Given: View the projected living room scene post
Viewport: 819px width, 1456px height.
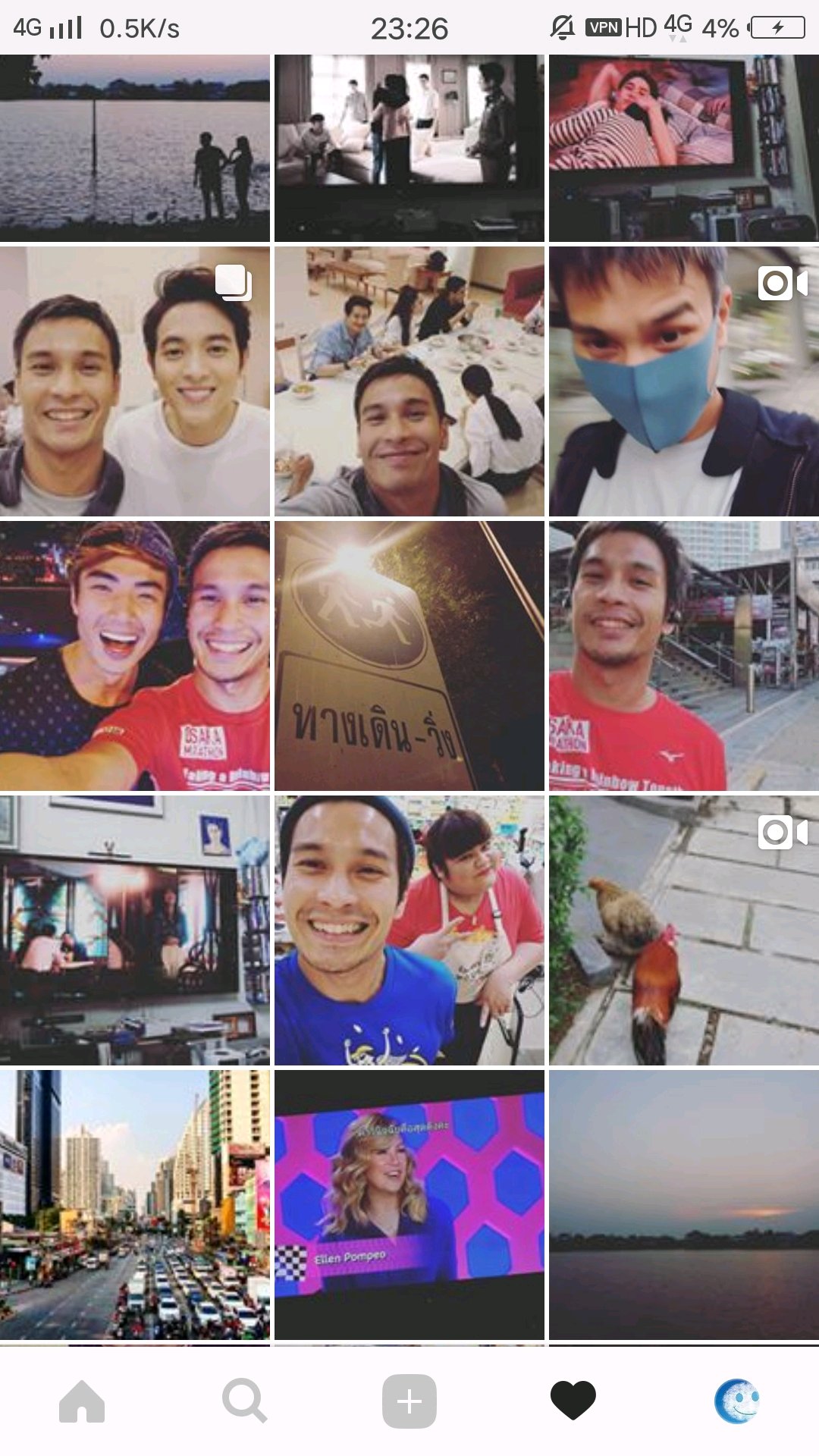Looking at the screenshot, I should click(x=409, y=148).
